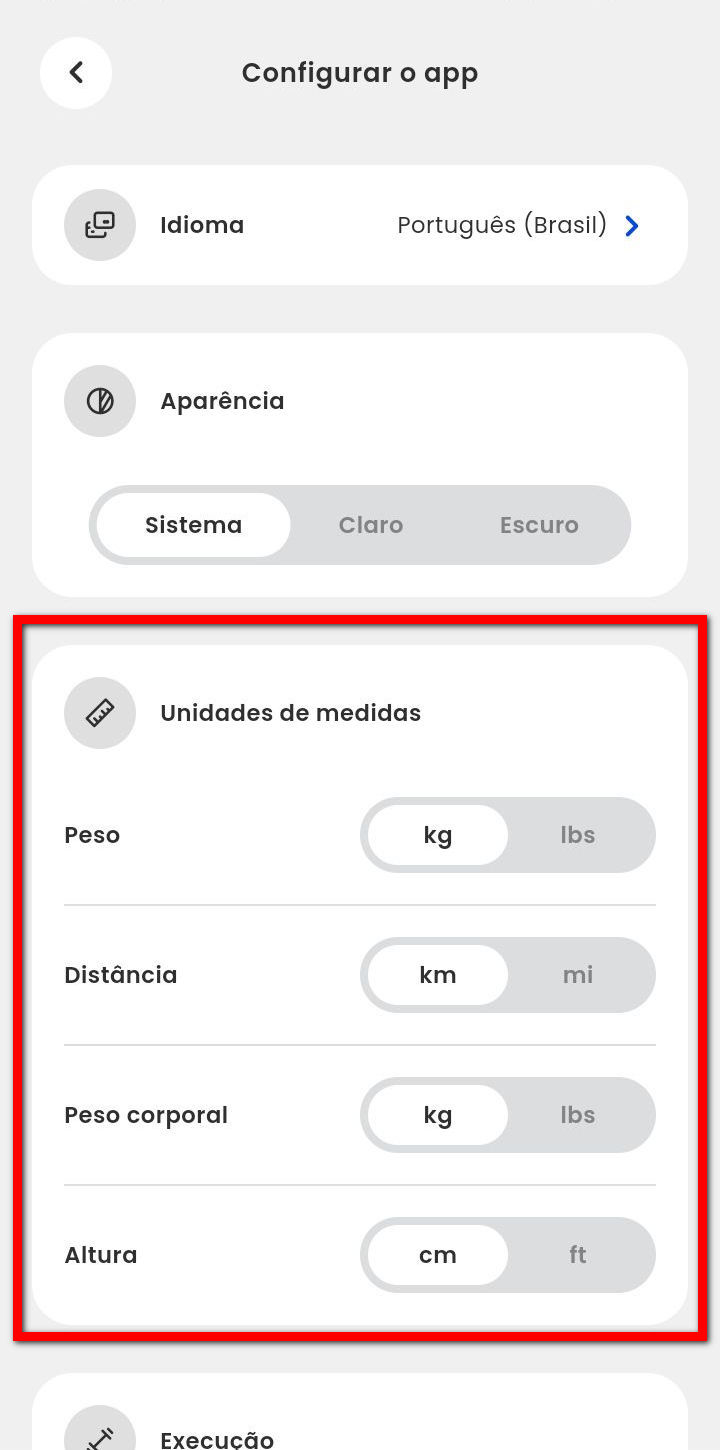This screenshot has height=1450, width=720.
Task: Change Distância unit to mi
Action: (x=578, y=975)
